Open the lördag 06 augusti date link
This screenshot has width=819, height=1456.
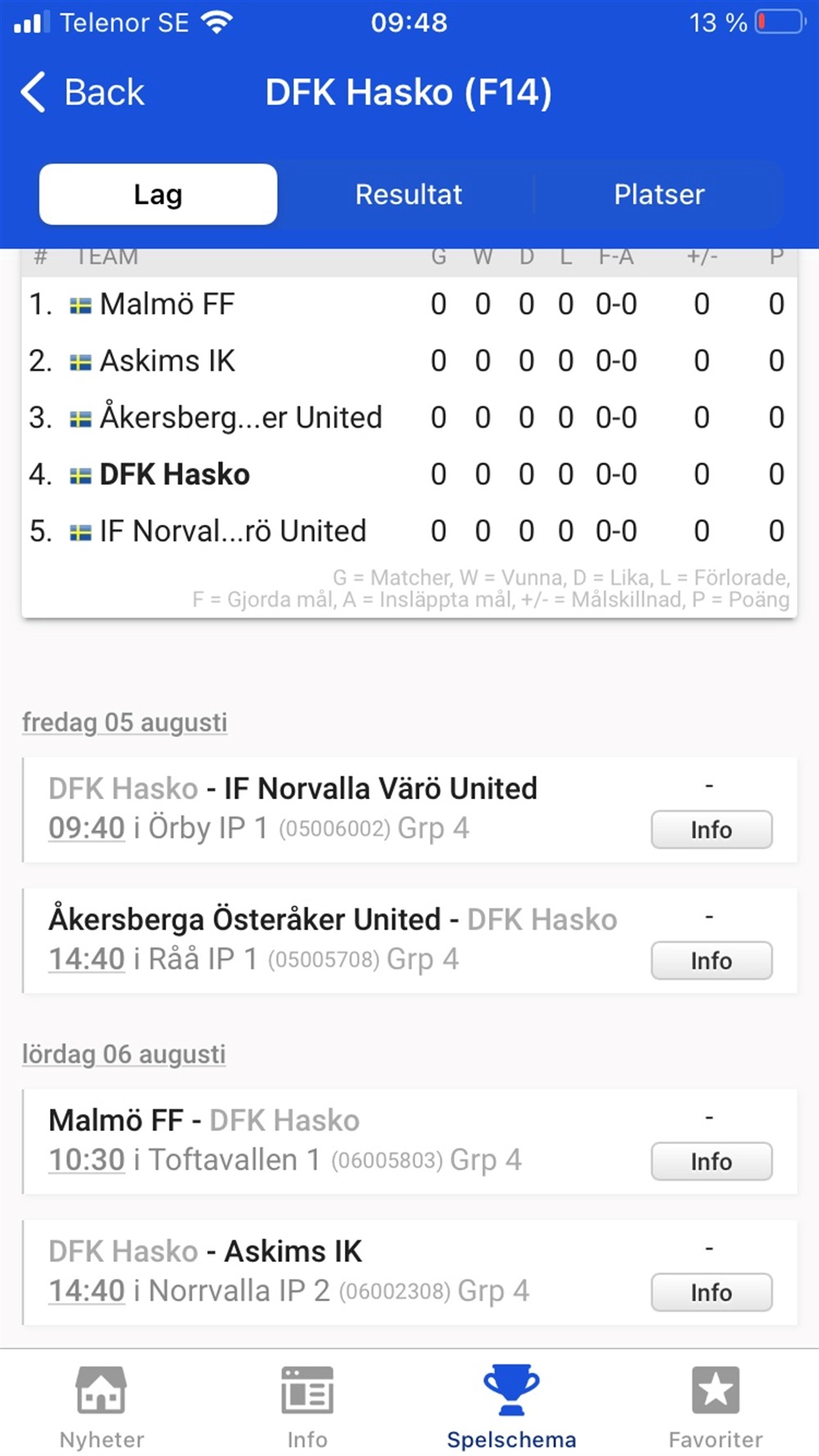[x=124, y=1055]
